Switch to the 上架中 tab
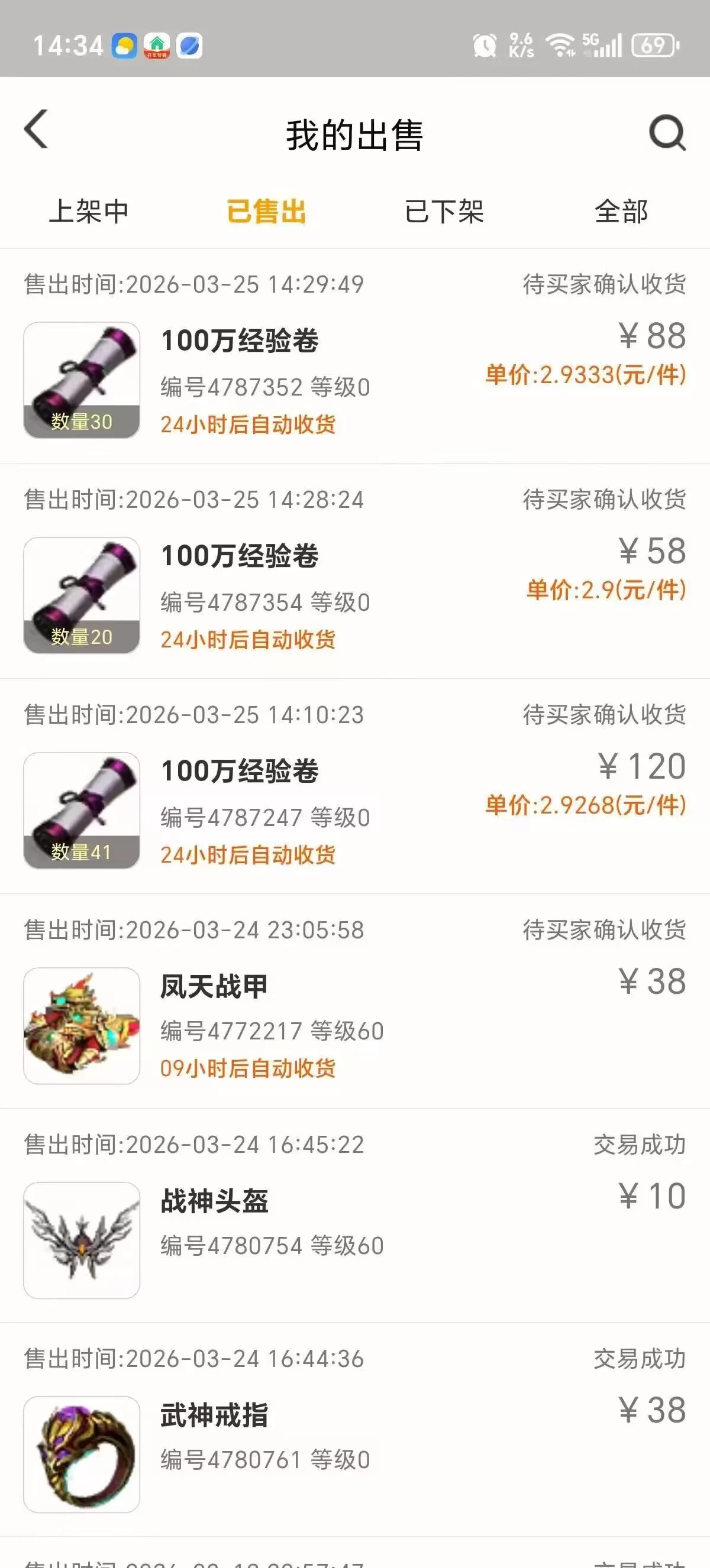Screen dimensions: 710x1568 tap(88, 211)
